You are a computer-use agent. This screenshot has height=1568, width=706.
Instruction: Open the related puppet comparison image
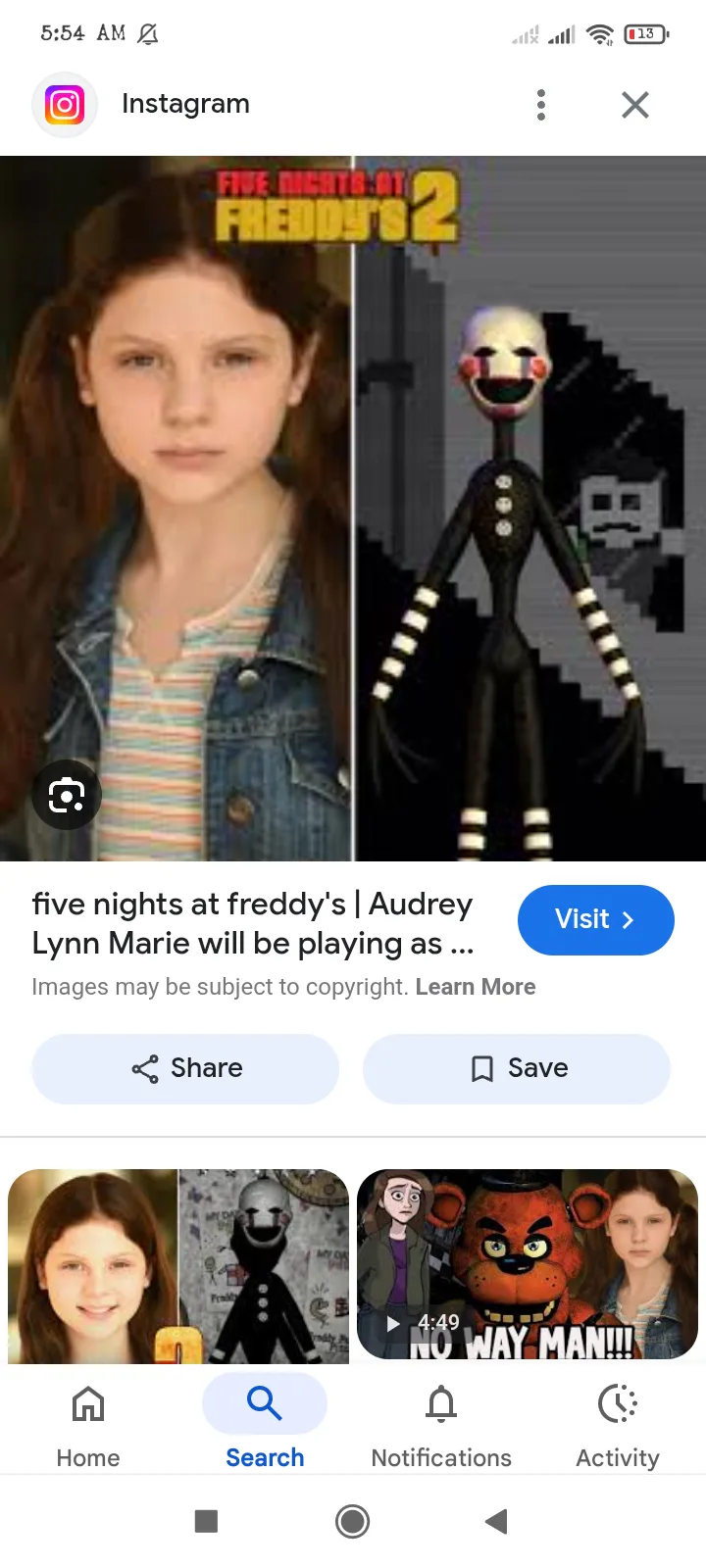tap(178, 1265)
